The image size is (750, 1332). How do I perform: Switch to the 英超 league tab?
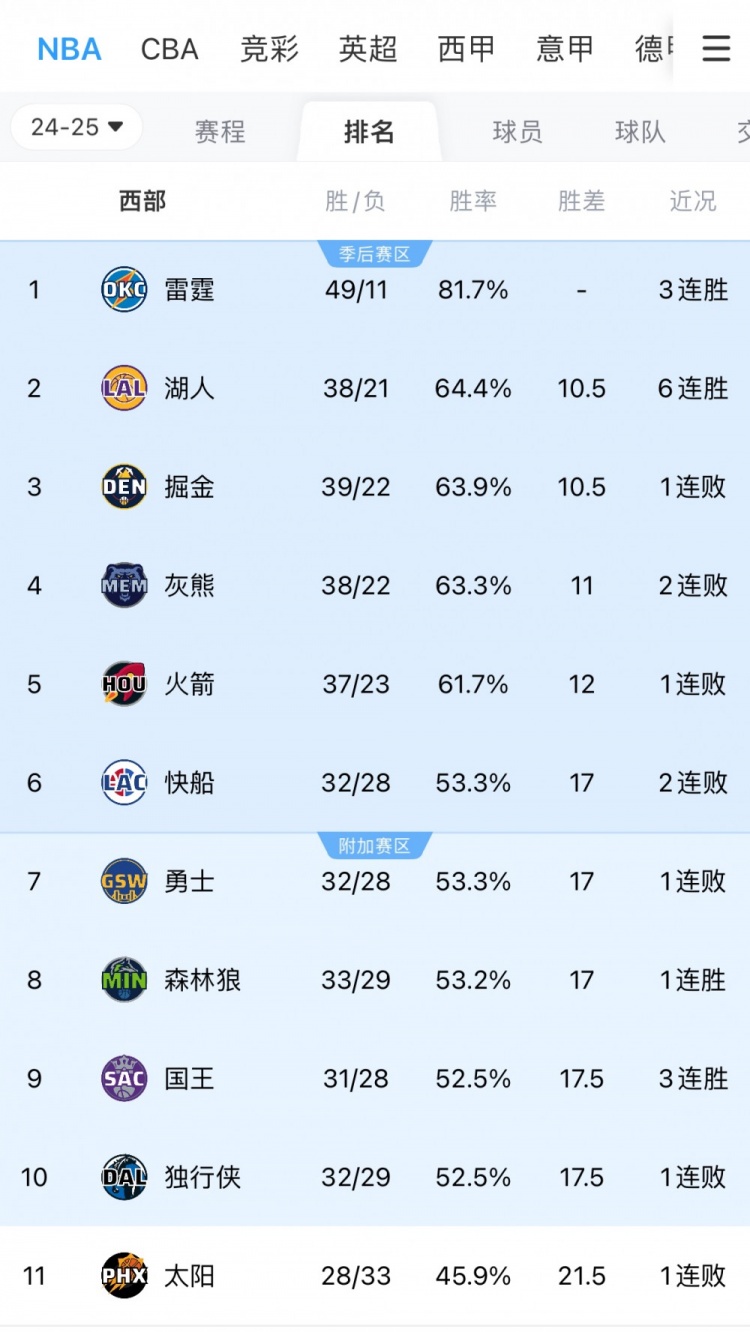pos(368,49)
